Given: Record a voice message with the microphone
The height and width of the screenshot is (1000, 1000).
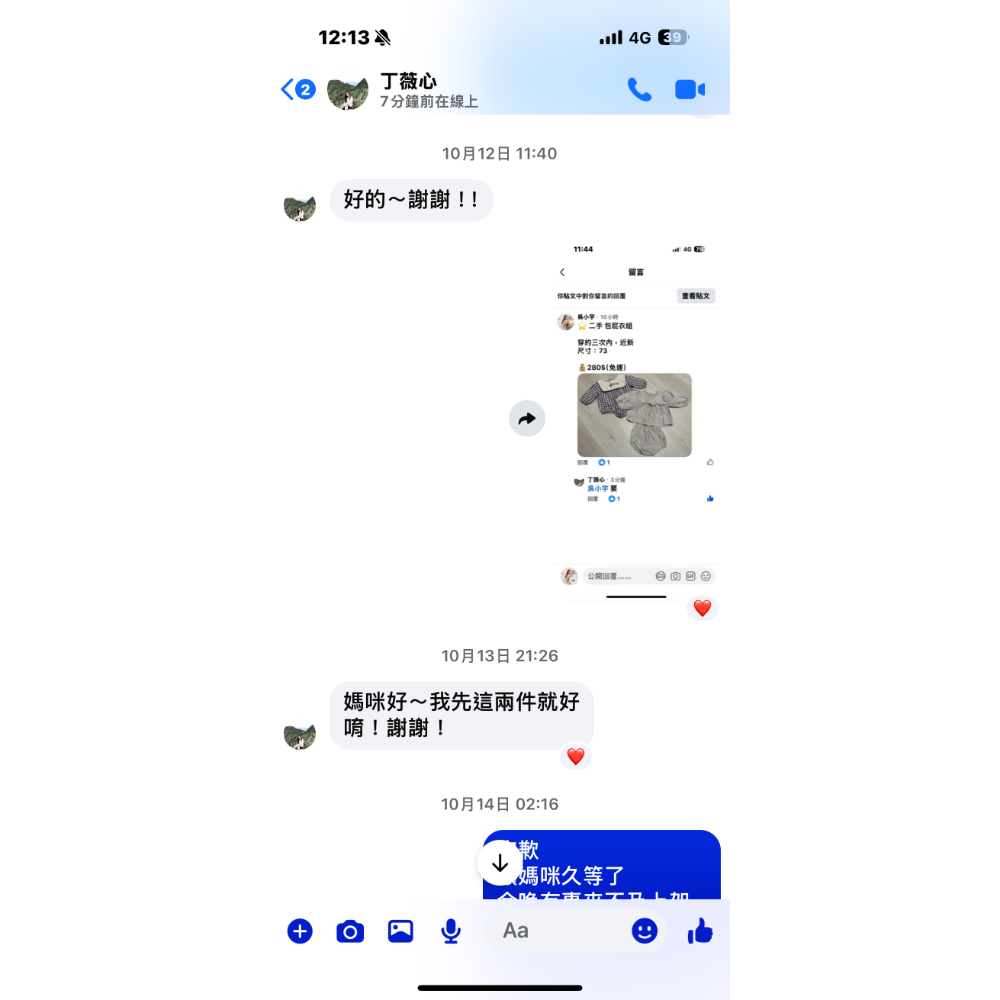Looking at the screenshot, I should 451,931.
